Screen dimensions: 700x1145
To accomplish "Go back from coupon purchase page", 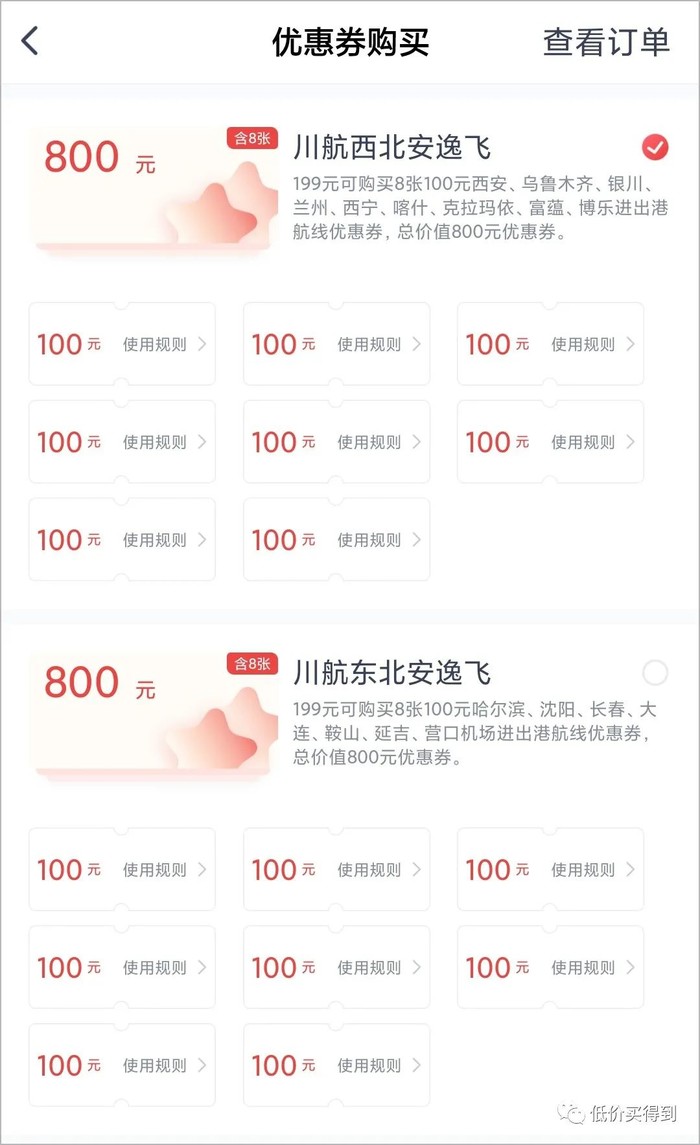I will tap(30, 42).
